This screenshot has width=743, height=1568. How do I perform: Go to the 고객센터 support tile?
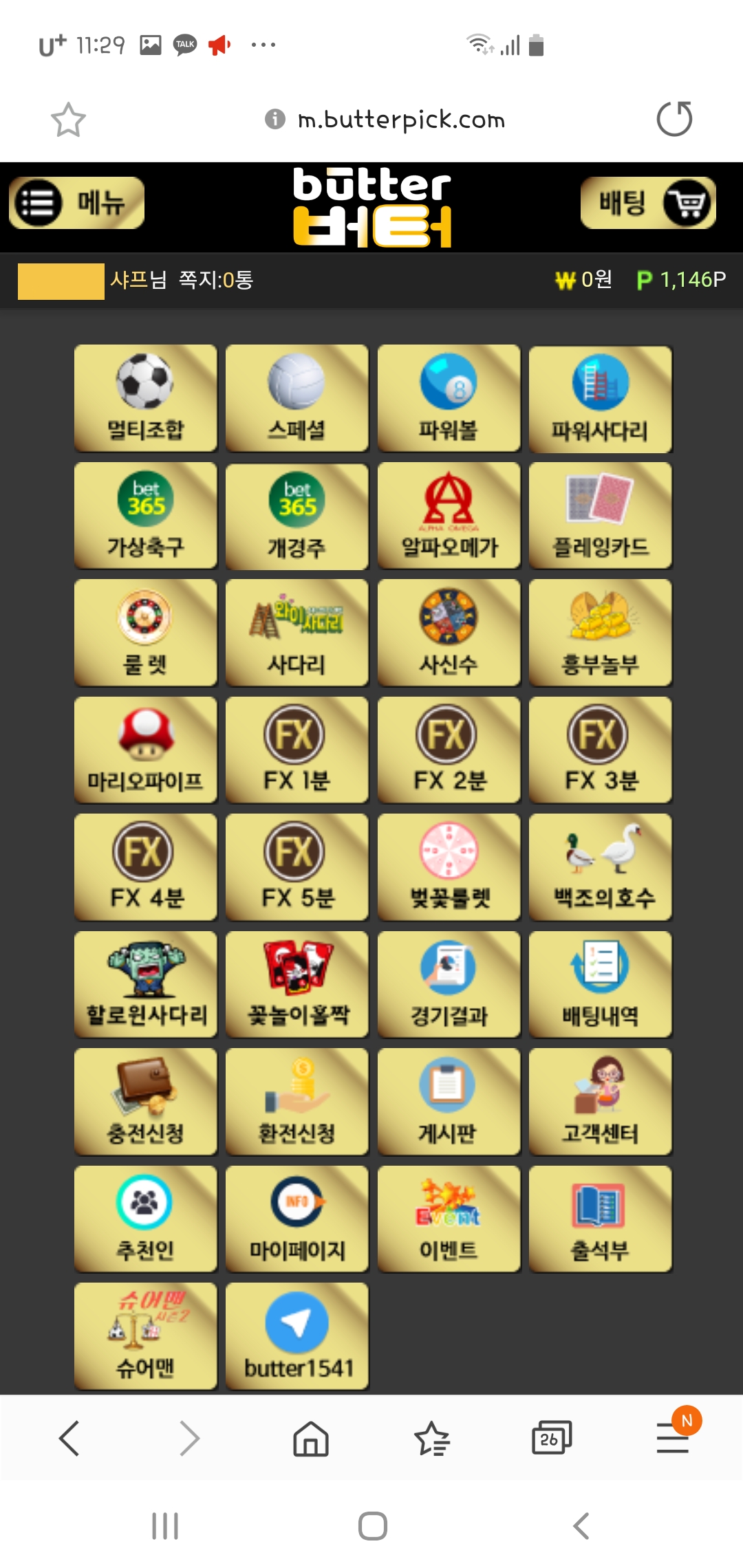[x=600, y=1101]
